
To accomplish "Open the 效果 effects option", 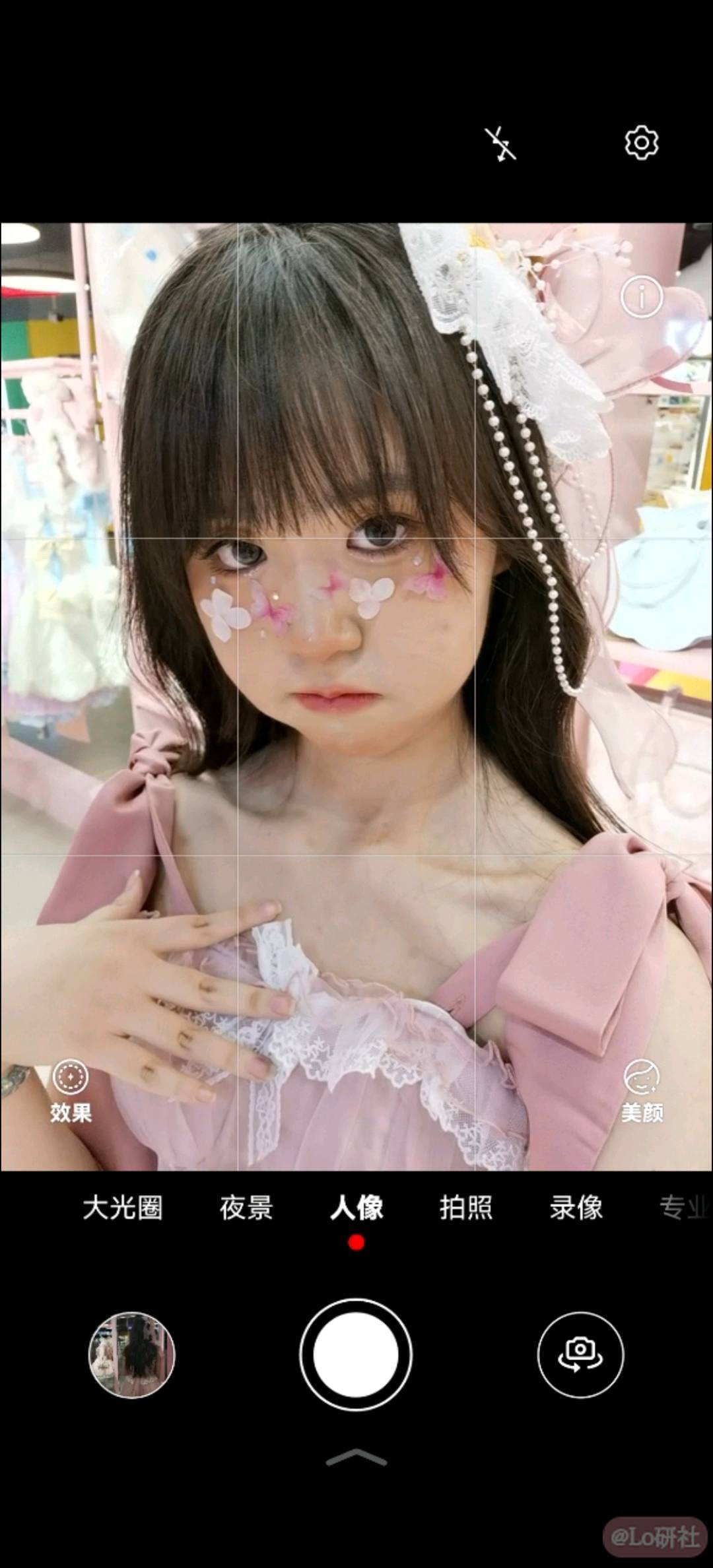I will pyautogui.click(x=71, y=1092).
